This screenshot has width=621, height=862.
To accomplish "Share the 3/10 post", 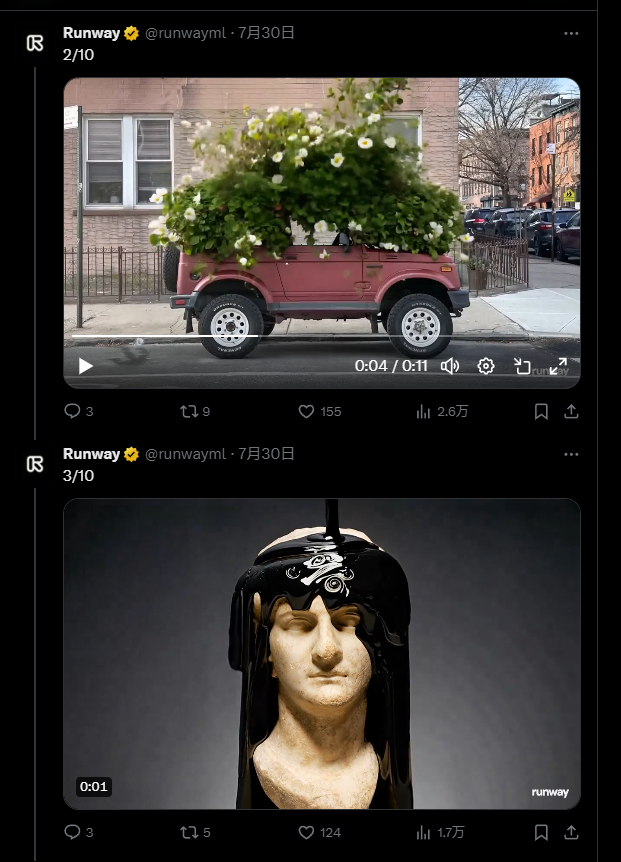I will [x=571, y=832].
